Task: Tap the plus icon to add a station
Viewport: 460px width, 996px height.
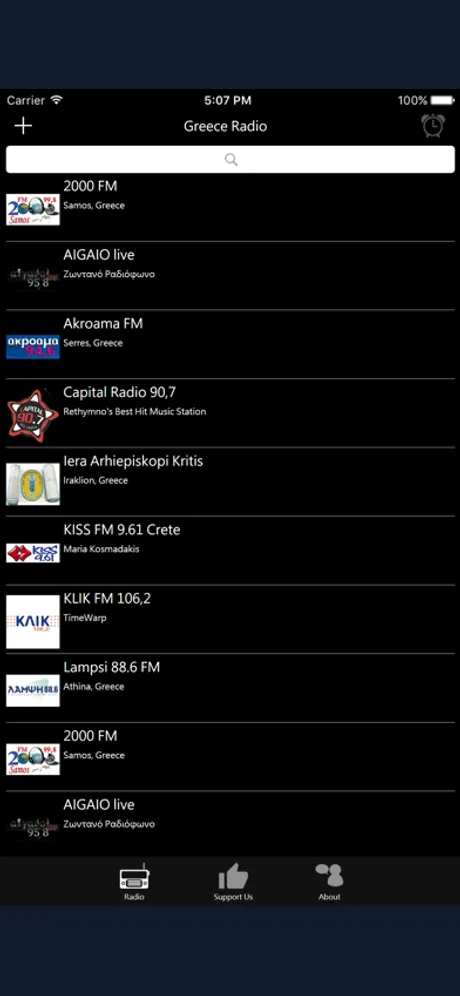Action: pos(23,126)
